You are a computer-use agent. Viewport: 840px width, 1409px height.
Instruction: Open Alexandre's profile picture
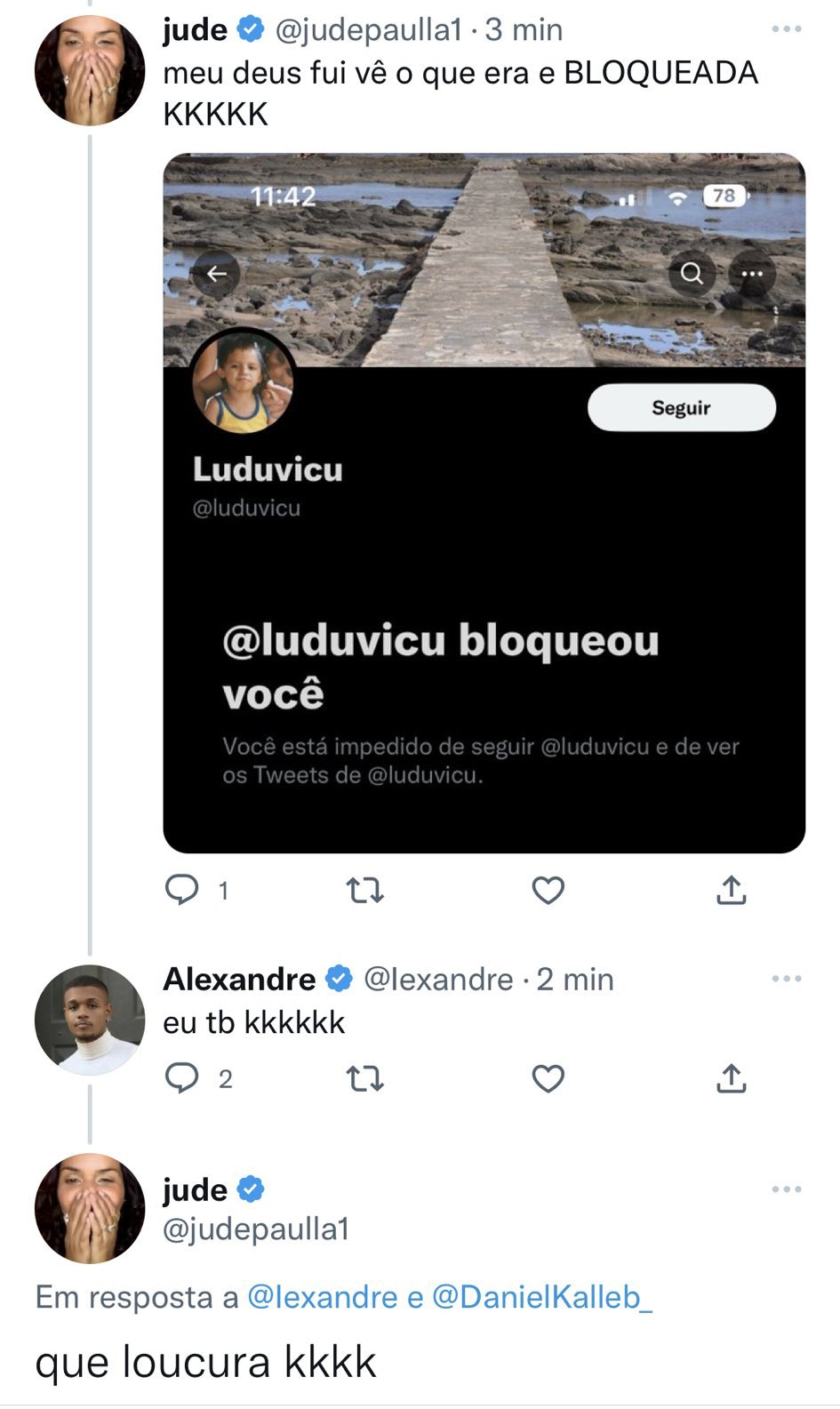pyautogui.click(x=89, y=1020)
